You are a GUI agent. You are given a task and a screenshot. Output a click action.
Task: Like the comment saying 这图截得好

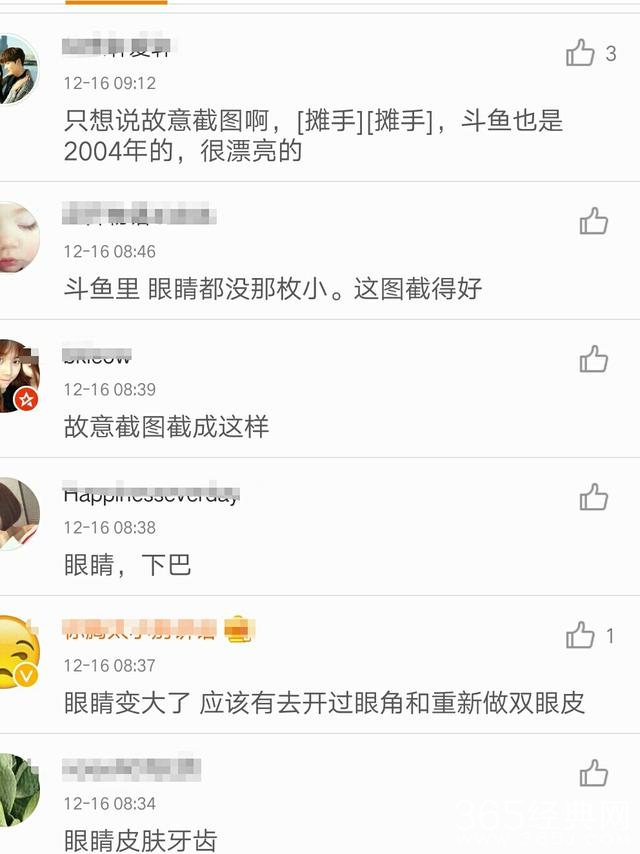pos(593,221)
